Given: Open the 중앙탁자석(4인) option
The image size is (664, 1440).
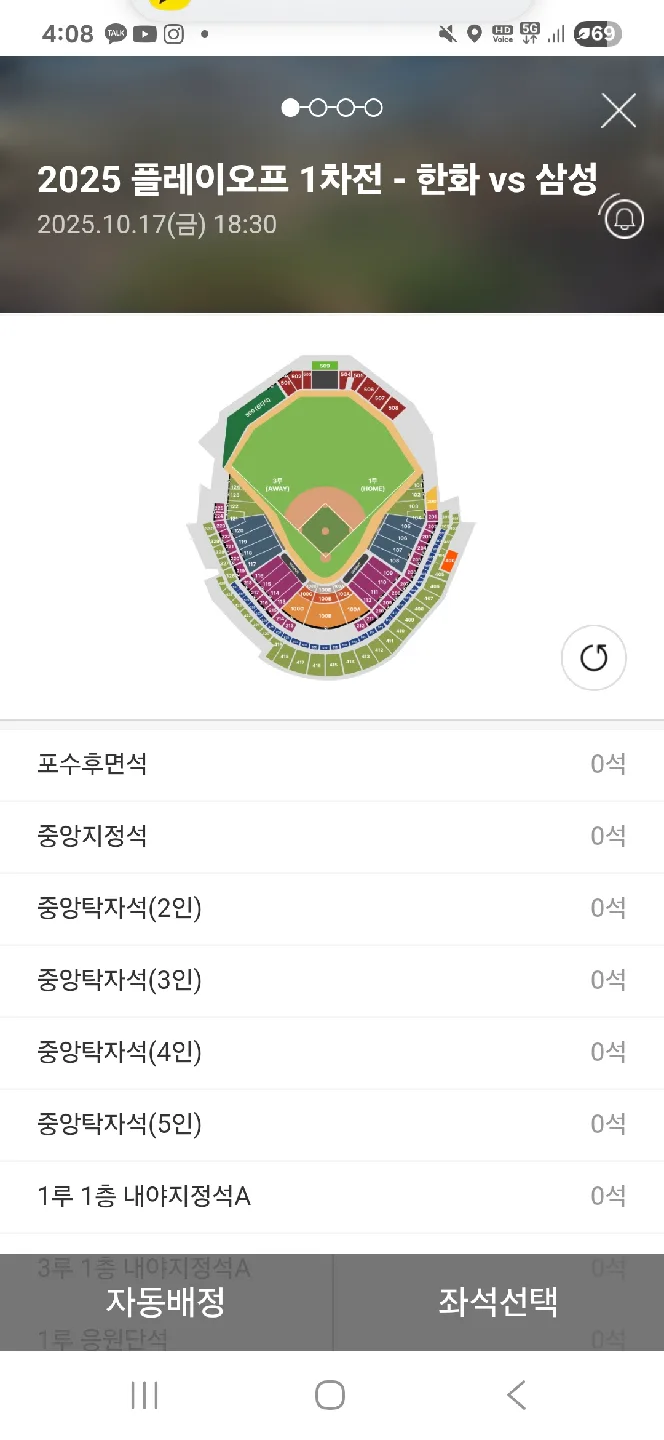Looking at the screenshot, I should tap(331, 1053).
